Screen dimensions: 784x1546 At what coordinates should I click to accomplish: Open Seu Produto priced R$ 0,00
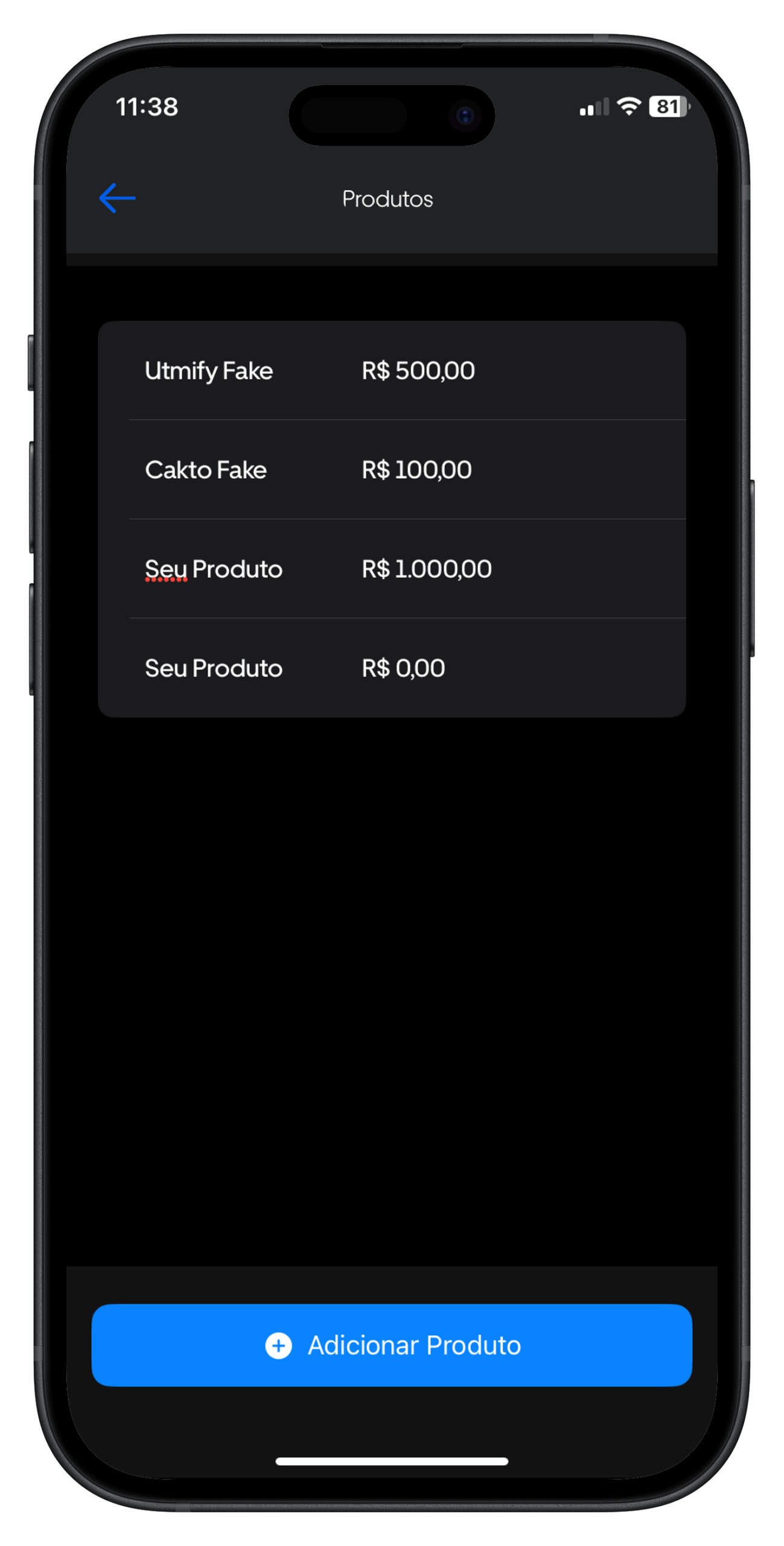click(391, 668)
